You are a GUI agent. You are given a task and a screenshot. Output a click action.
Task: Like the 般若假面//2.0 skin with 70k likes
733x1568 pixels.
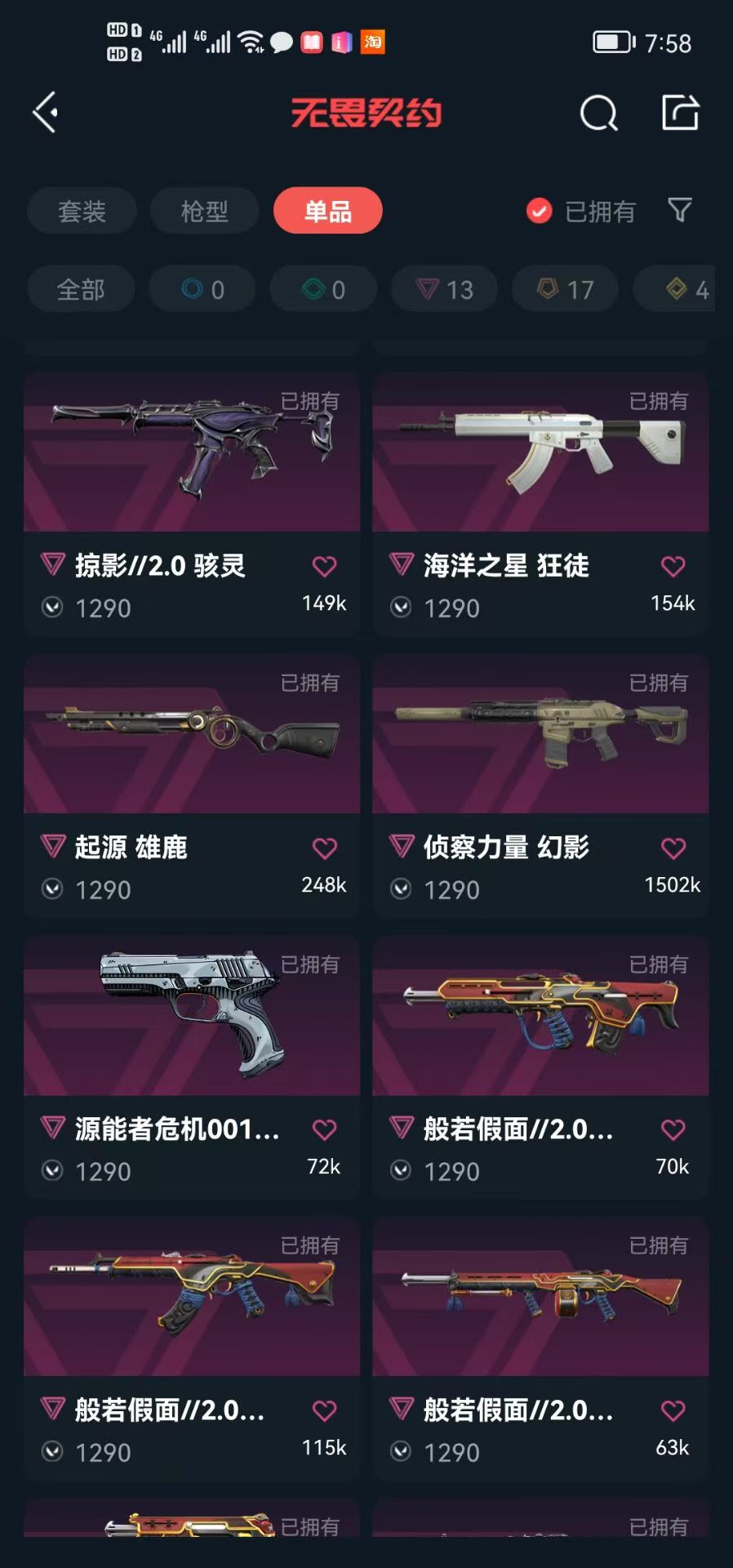pos(673,1129)
